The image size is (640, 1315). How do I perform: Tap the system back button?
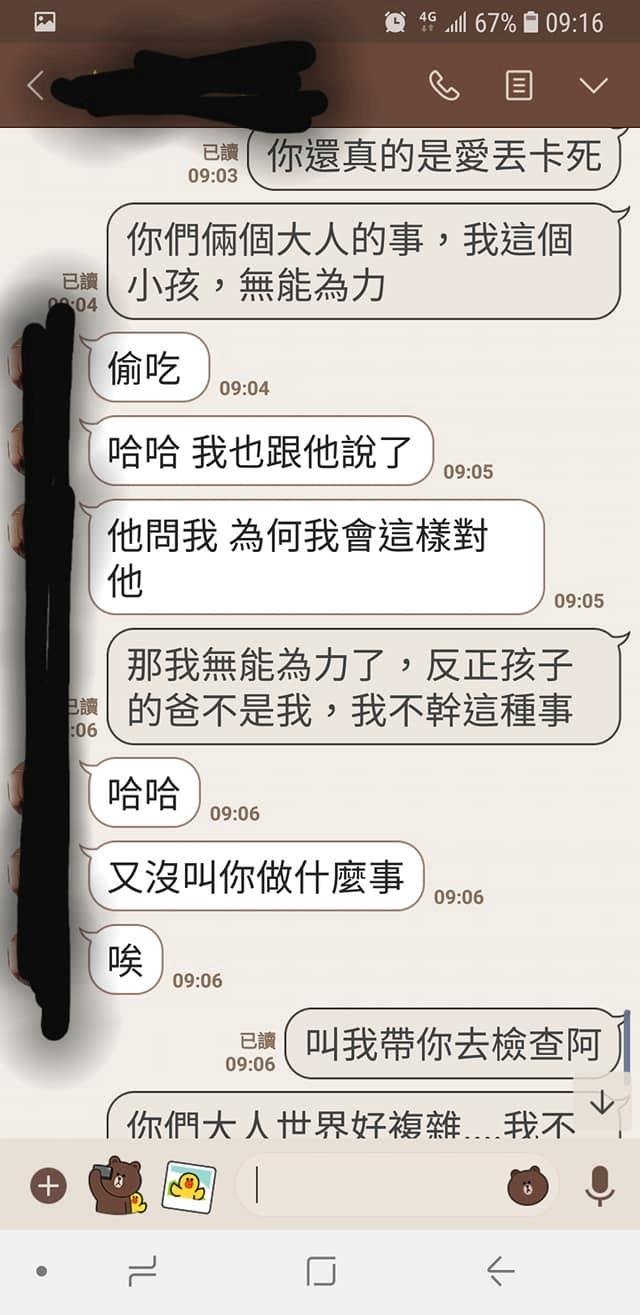coord(500,1271)
